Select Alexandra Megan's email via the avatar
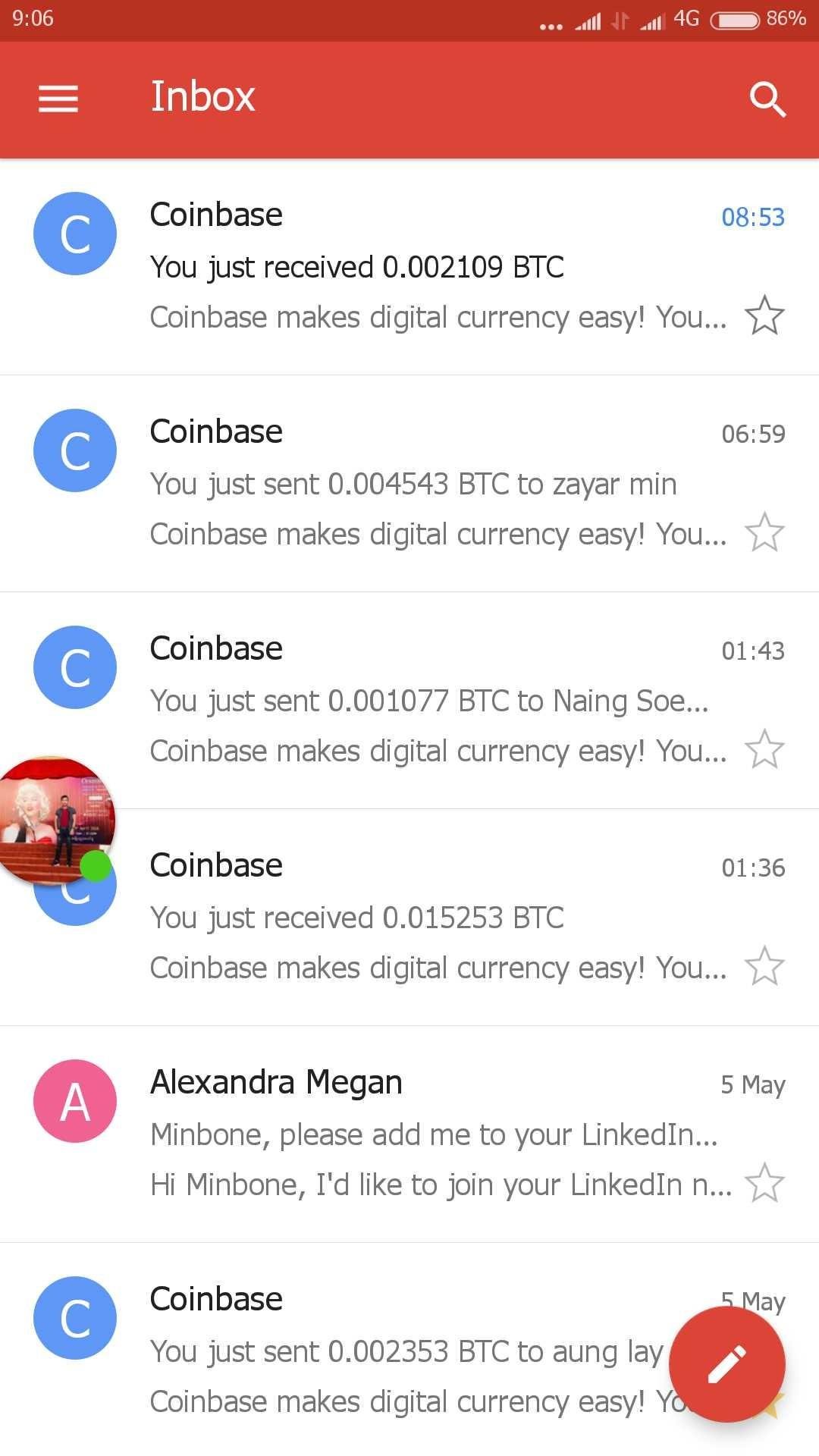Image resolution: width=819 pixels, height=1456 pixels. click(75, 1101)
